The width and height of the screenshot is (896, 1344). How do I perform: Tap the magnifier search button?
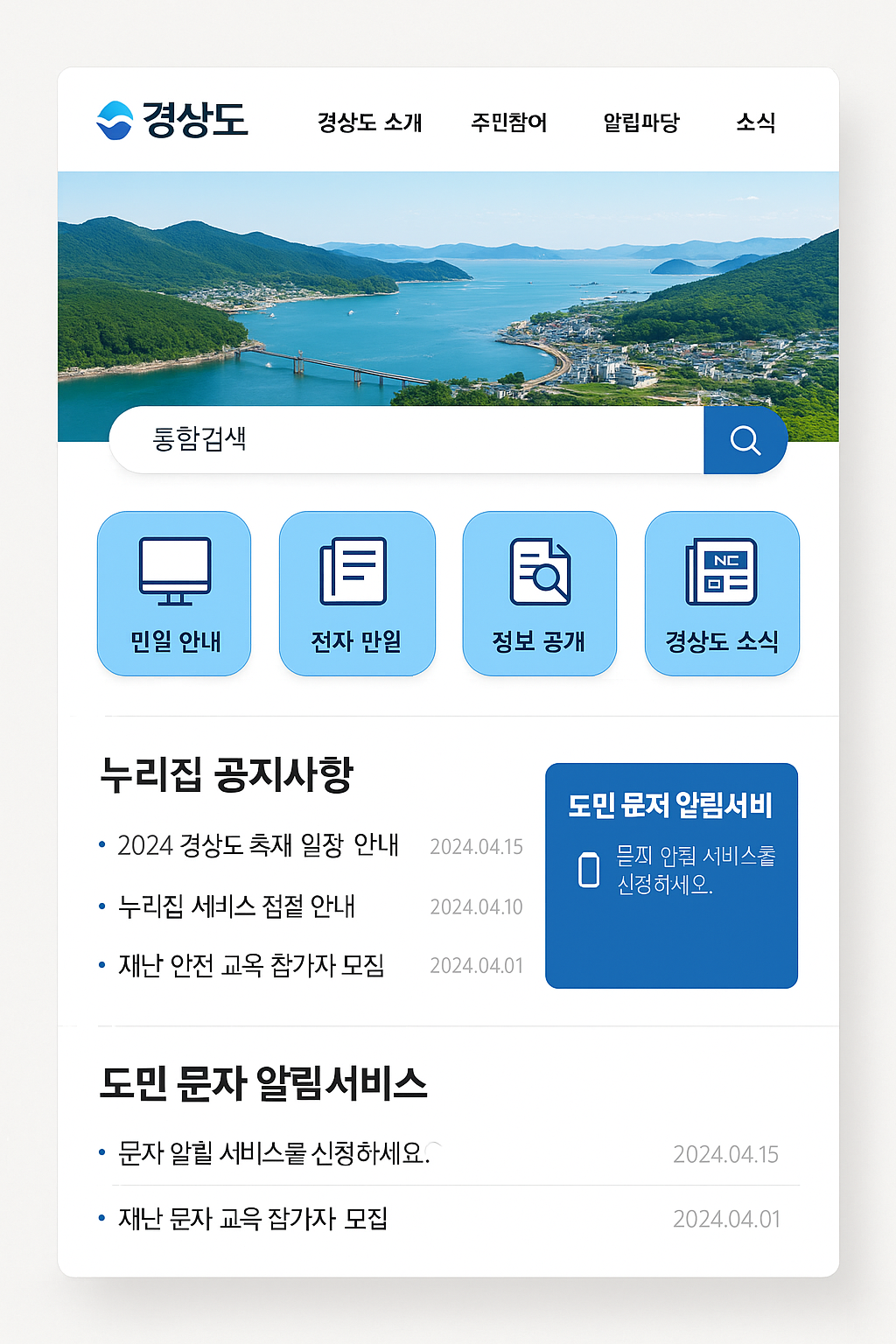(745, 440)
